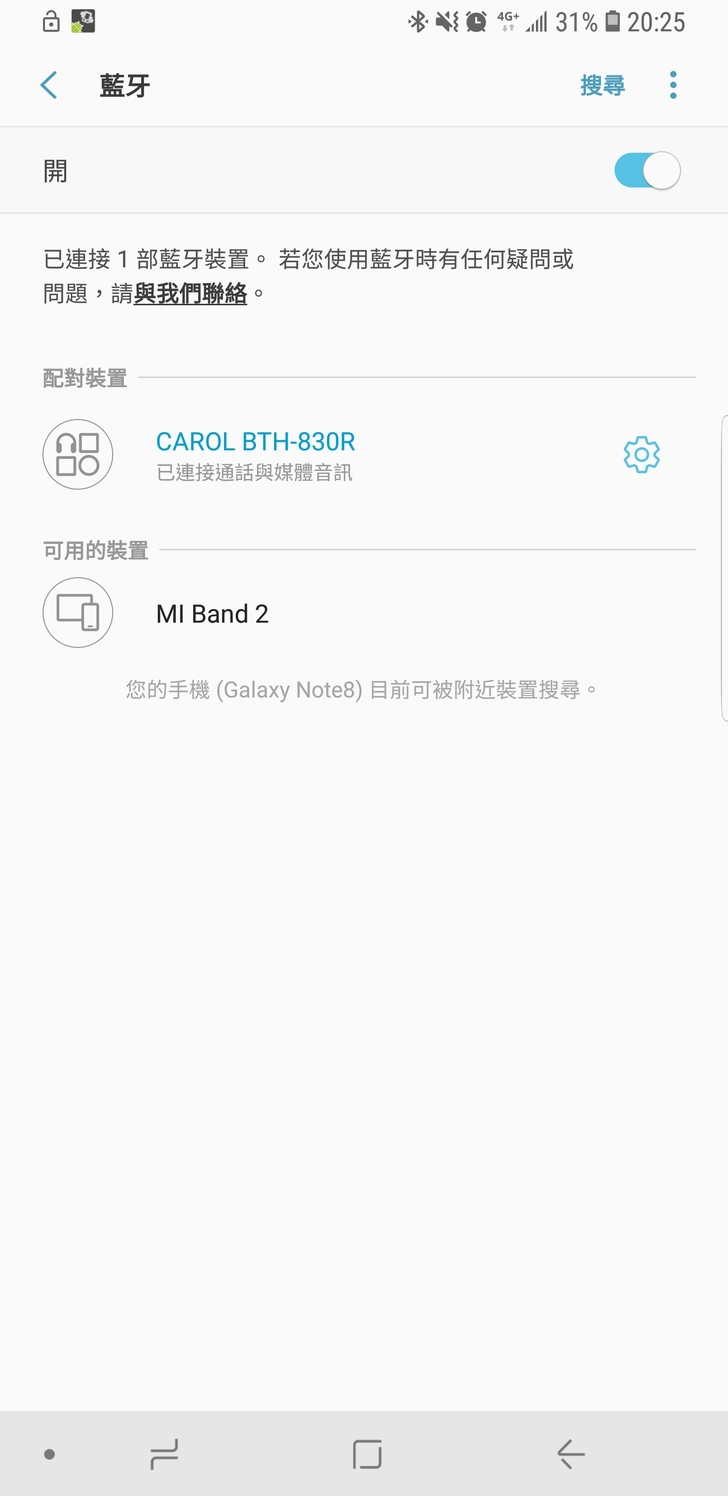The height and width of the screenshot is (1496, 728).
Task: Tap the system home button
Action: [367, 1453]
